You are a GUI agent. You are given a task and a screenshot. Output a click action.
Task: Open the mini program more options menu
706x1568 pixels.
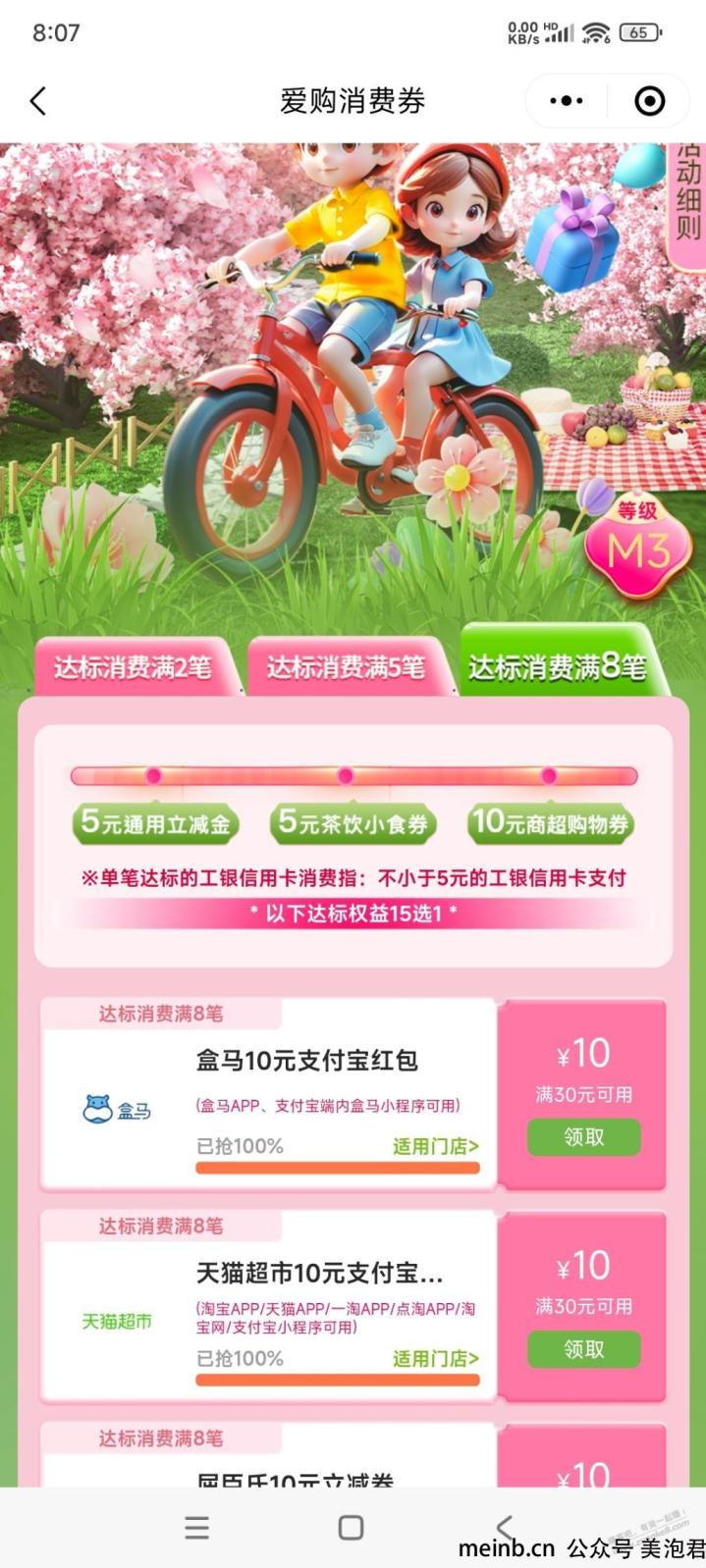pyautogui.click(x=567, y=101)
